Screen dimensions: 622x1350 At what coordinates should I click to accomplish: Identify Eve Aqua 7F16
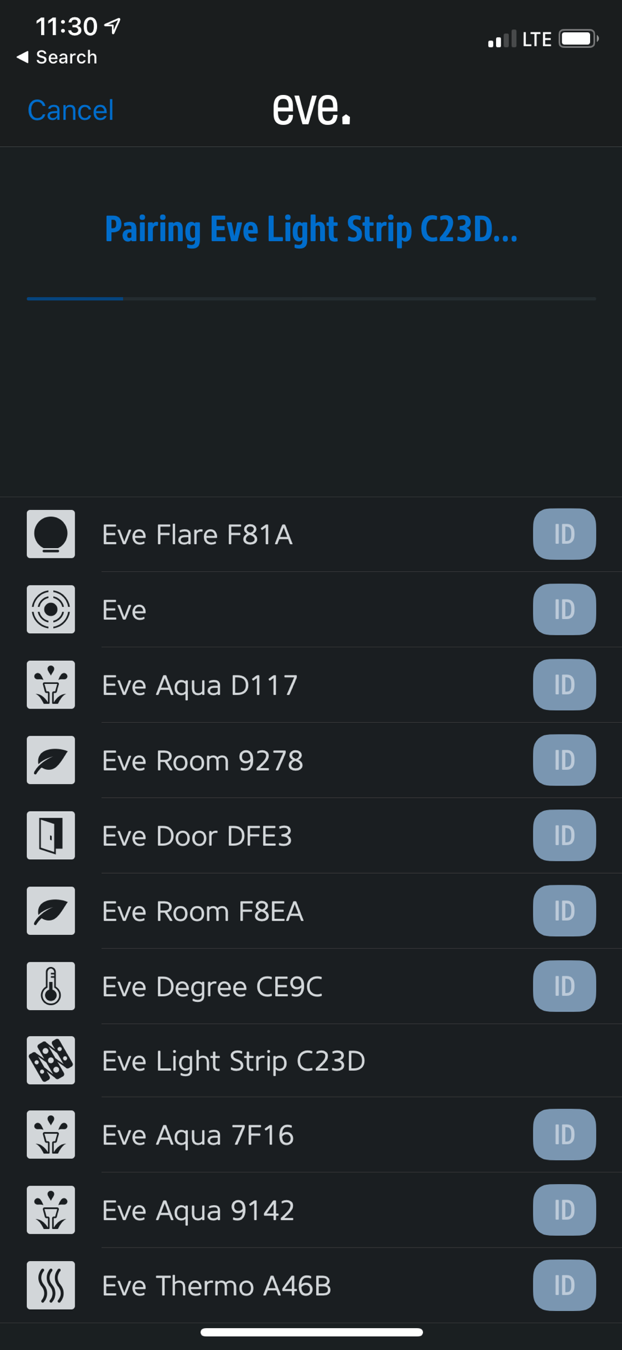[x=564, y=1135]
